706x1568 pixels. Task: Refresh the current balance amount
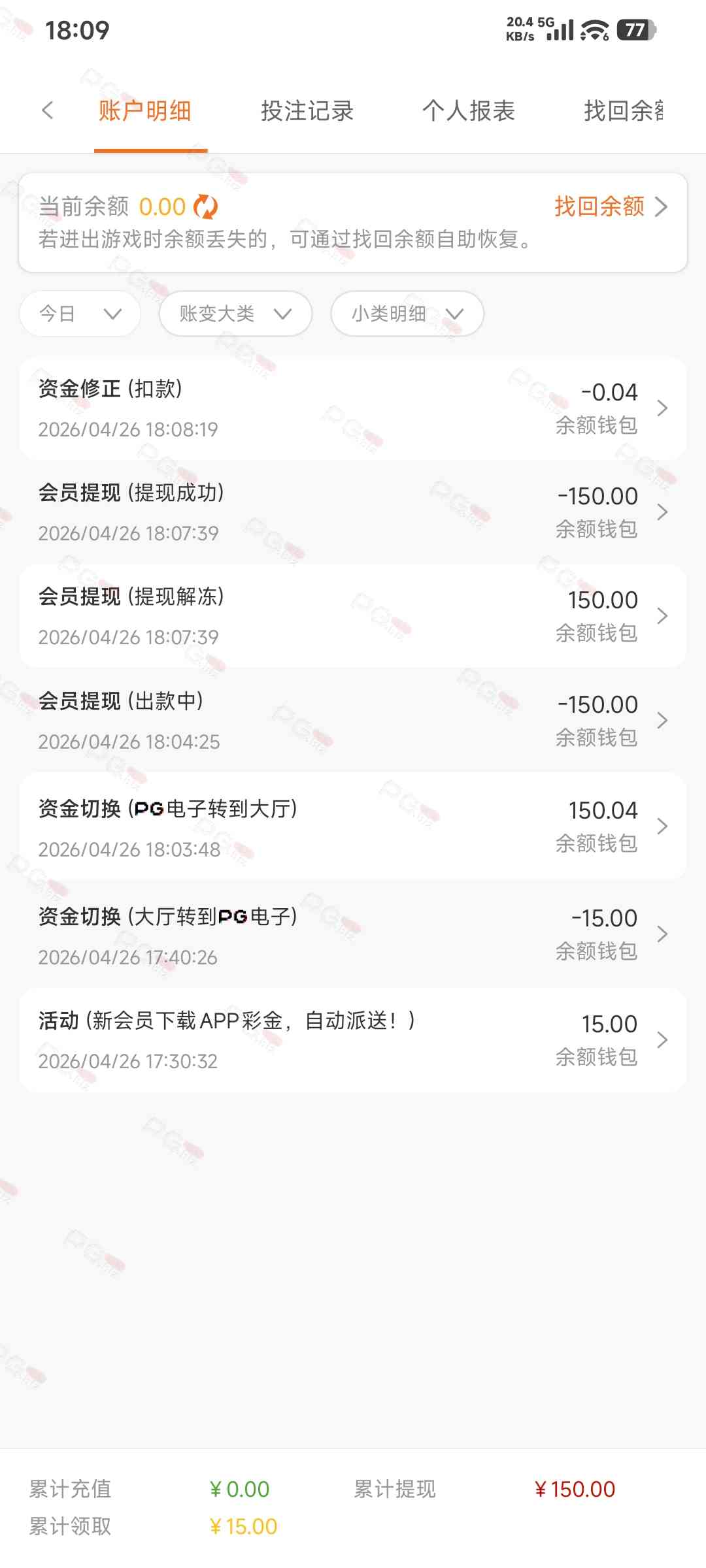pyautogui.click(x=206, y=207)
